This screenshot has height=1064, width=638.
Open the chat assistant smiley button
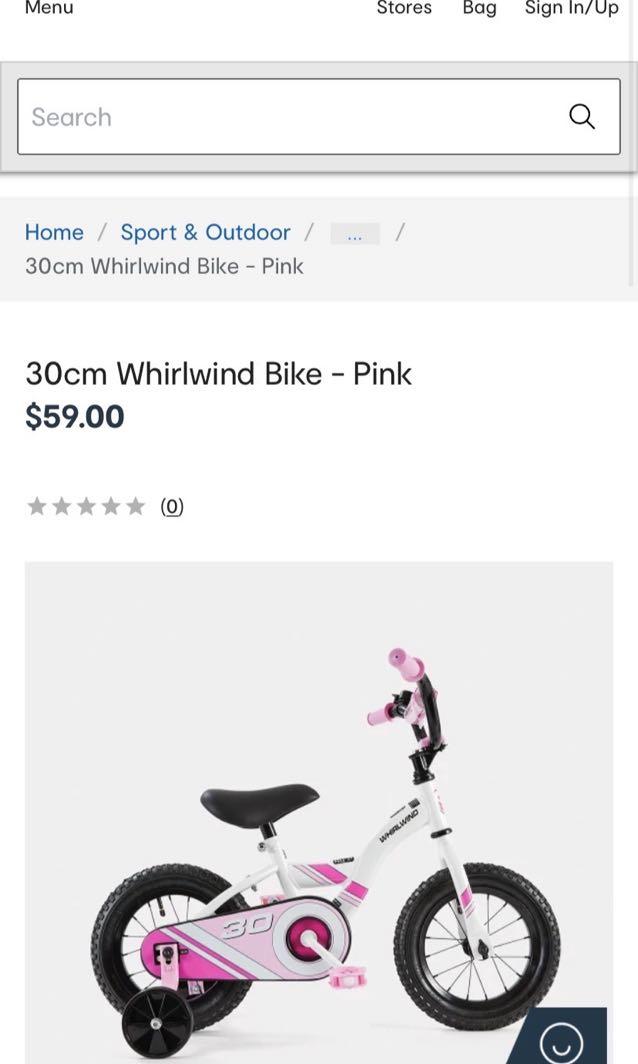(560, 1043)
